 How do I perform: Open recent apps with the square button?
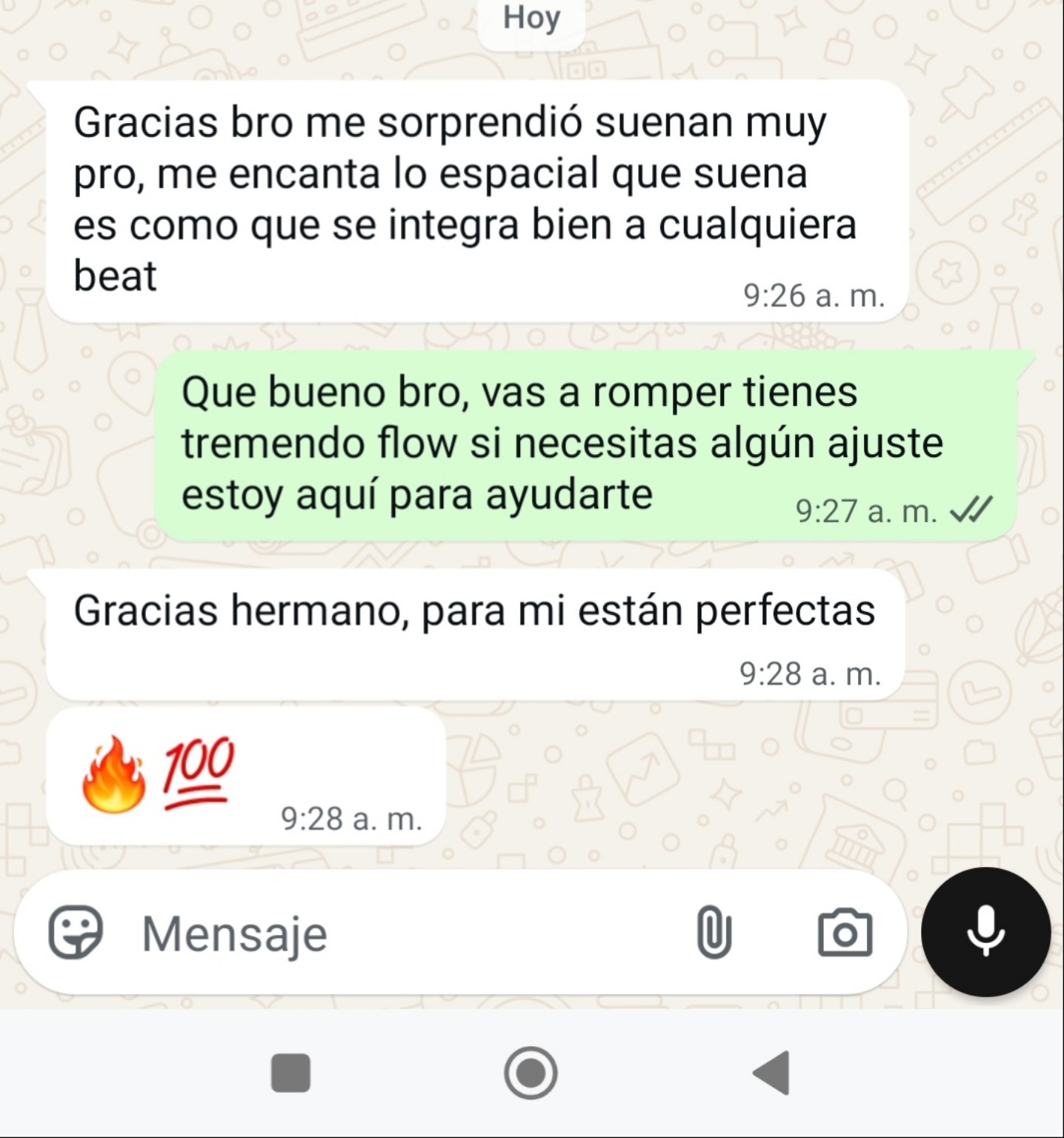pos(290,1072)
